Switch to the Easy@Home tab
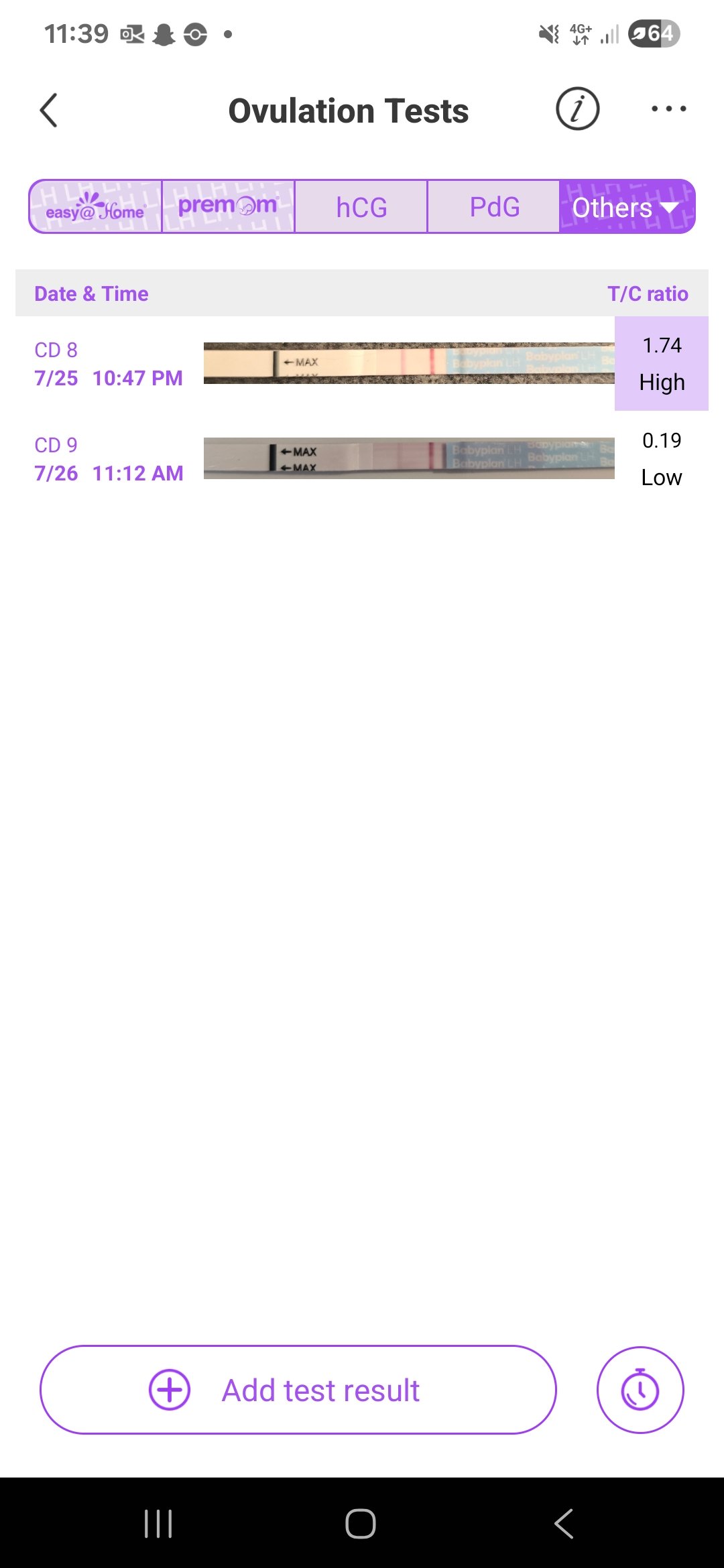Screen dimensions: 724x1568 (96, 207)
